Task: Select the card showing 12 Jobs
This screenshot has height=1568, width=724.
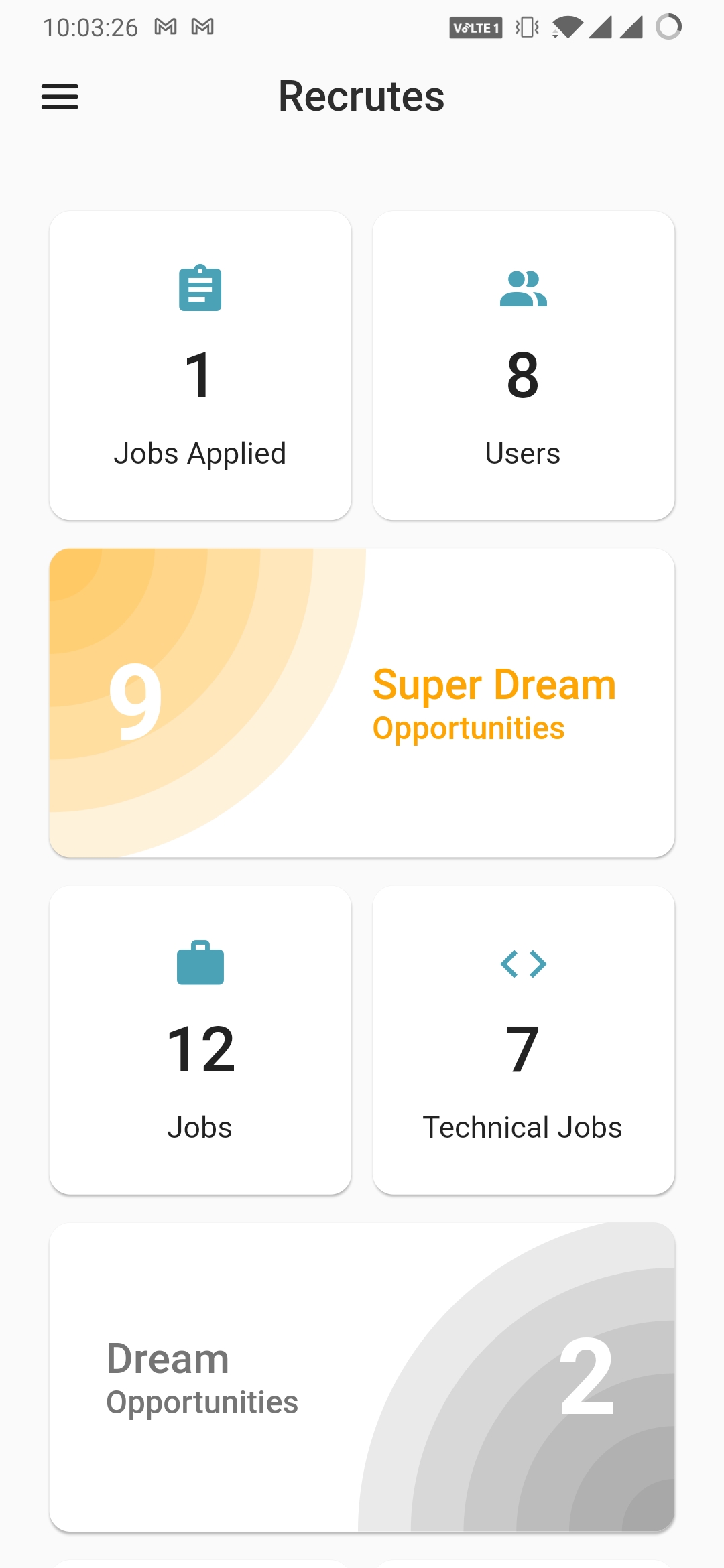Action: (200, 1040)
